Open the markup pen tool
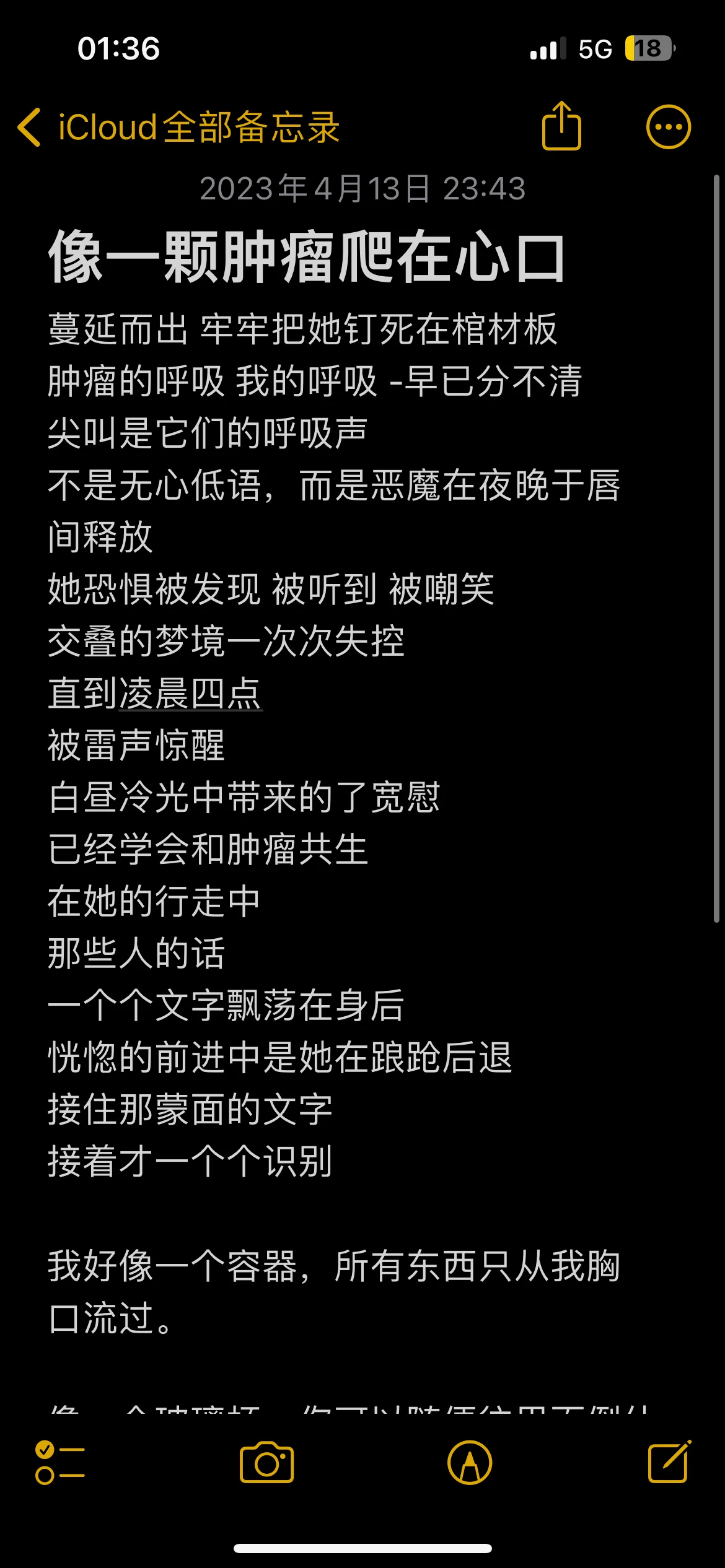 (x=470, y=1463)
